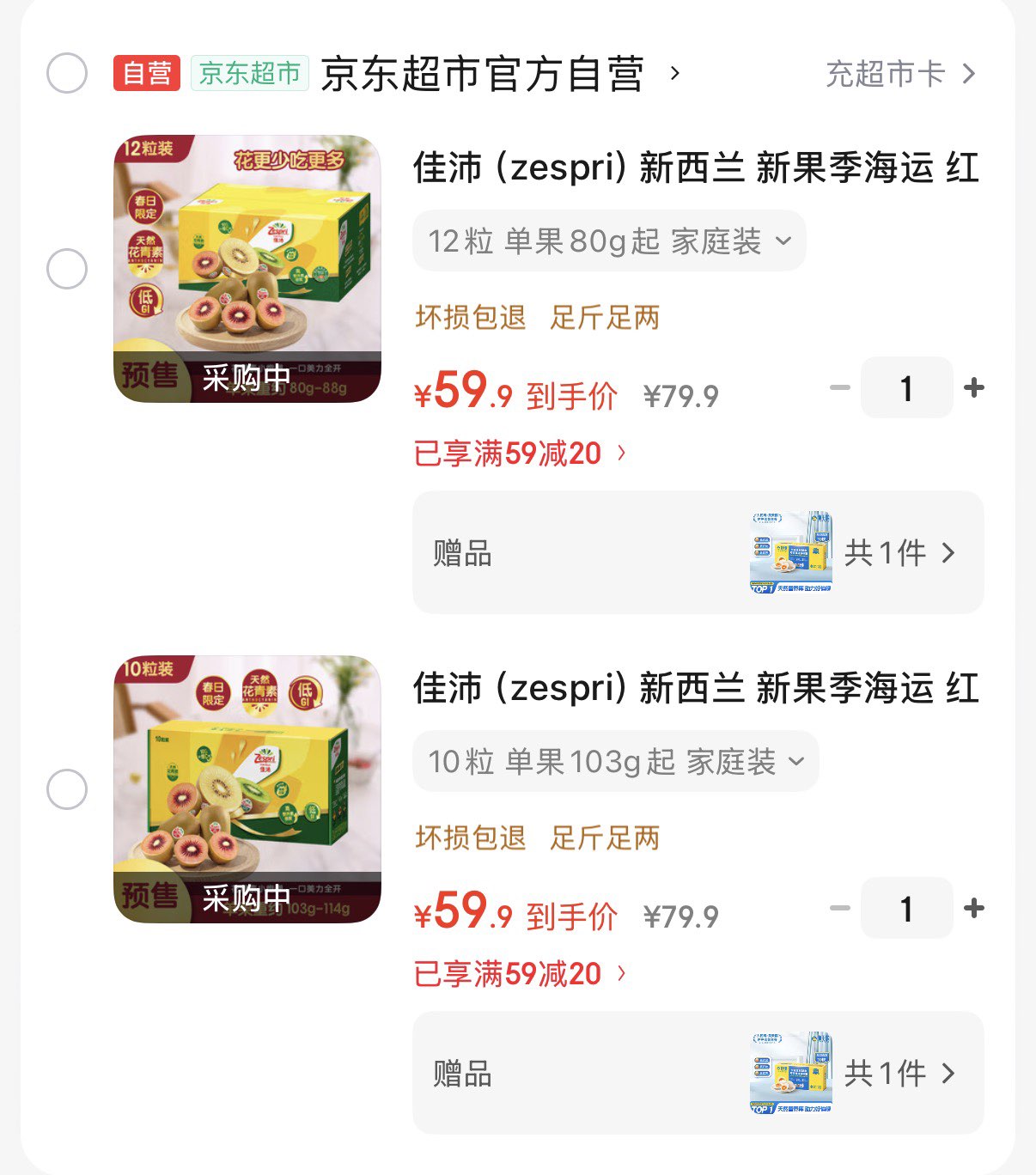Open 赠品 details for the 10粒 item
The image size is (1036, 1175).
pyautogui.click(x=698, y=1073)
